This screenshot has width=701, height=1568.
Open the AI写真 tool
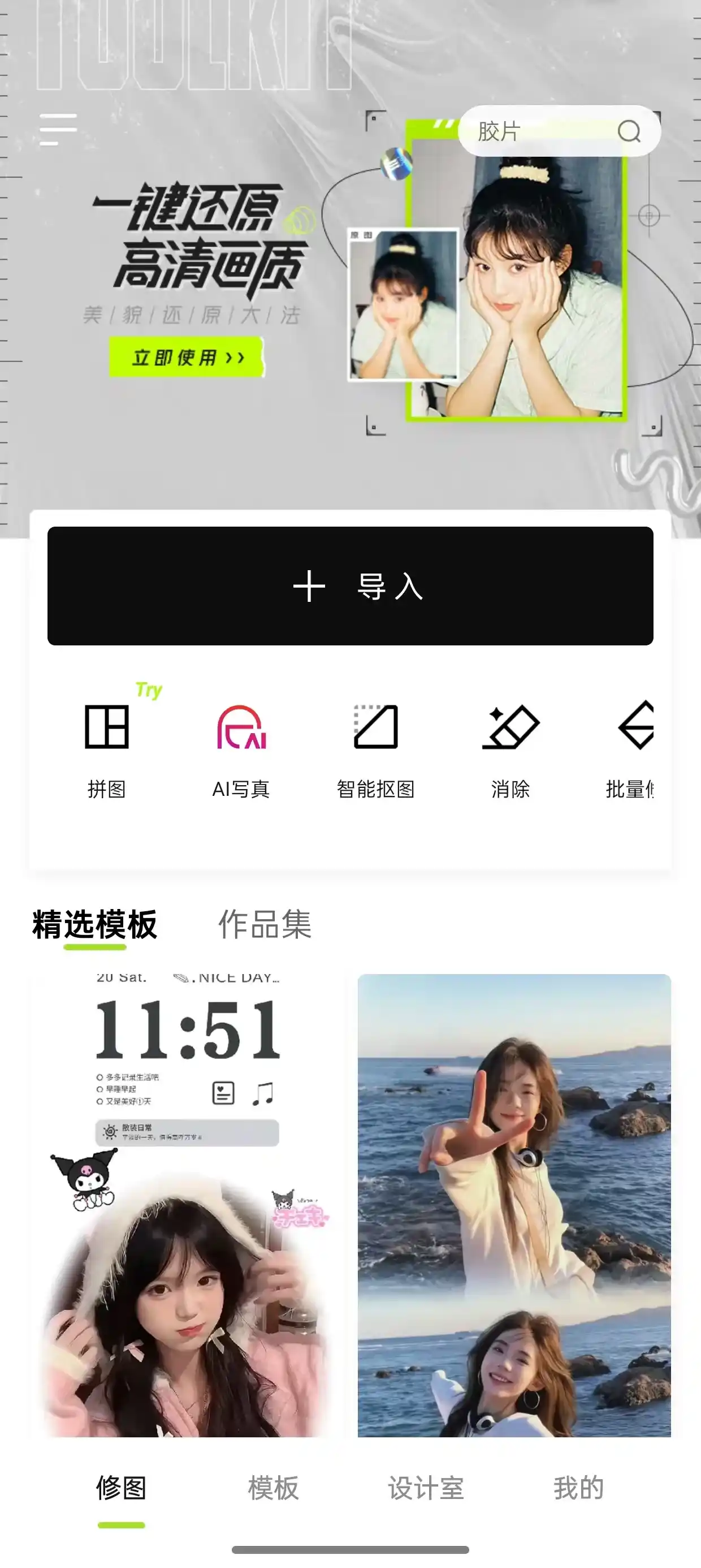coord(241,750)
